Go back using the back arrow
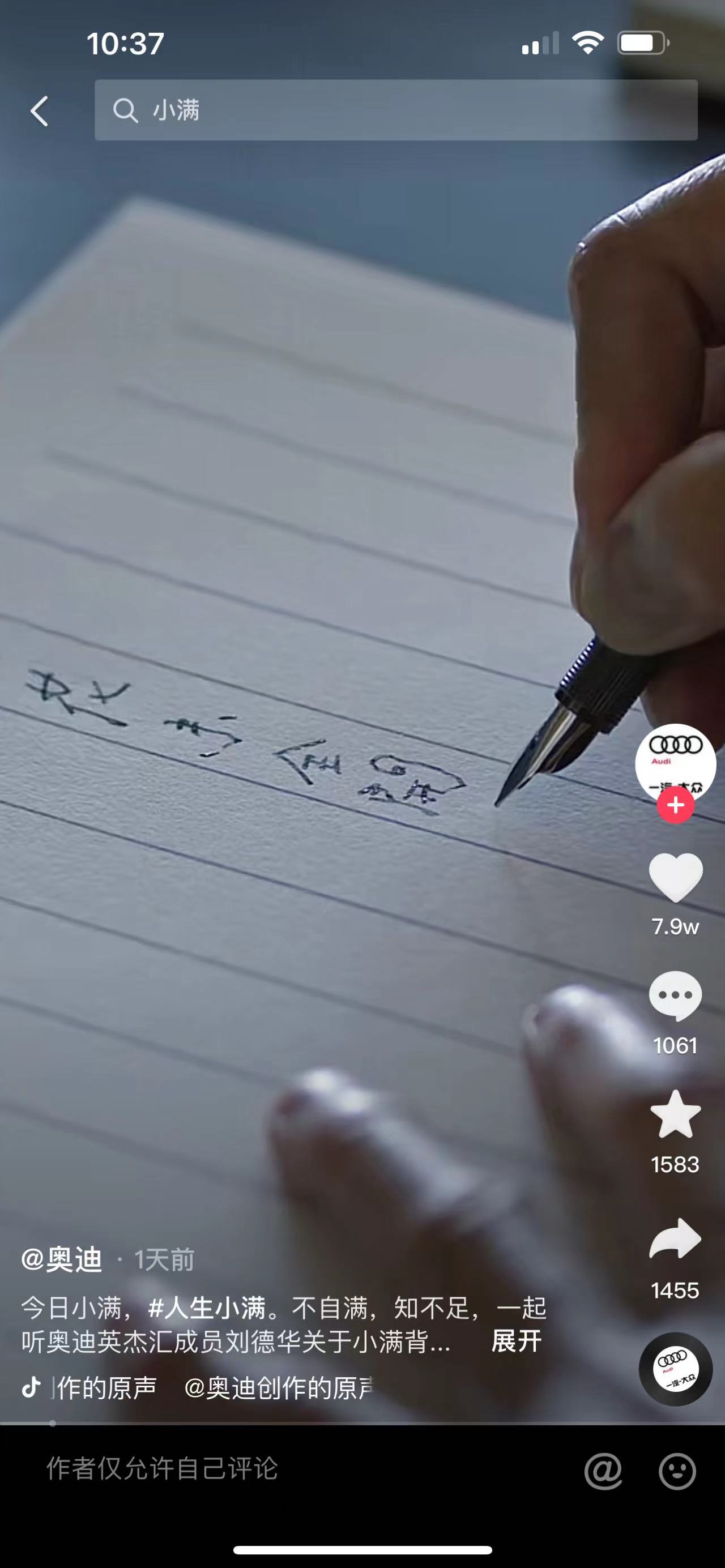The width and height of the screenshot is (725, 1568). tap(40, 112)
